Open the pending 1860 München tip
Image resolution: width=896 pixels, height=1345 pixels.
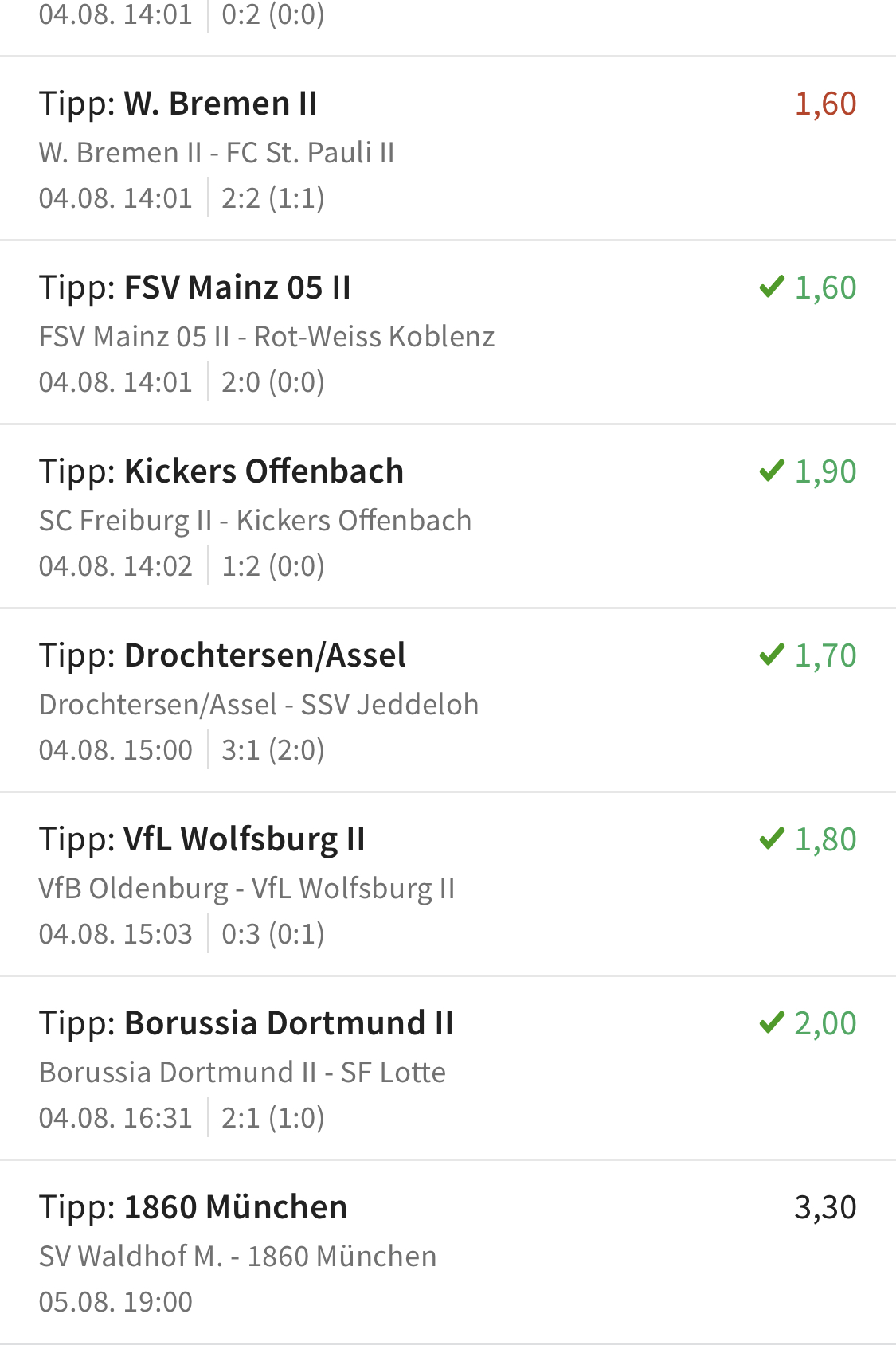point(446,1253)
